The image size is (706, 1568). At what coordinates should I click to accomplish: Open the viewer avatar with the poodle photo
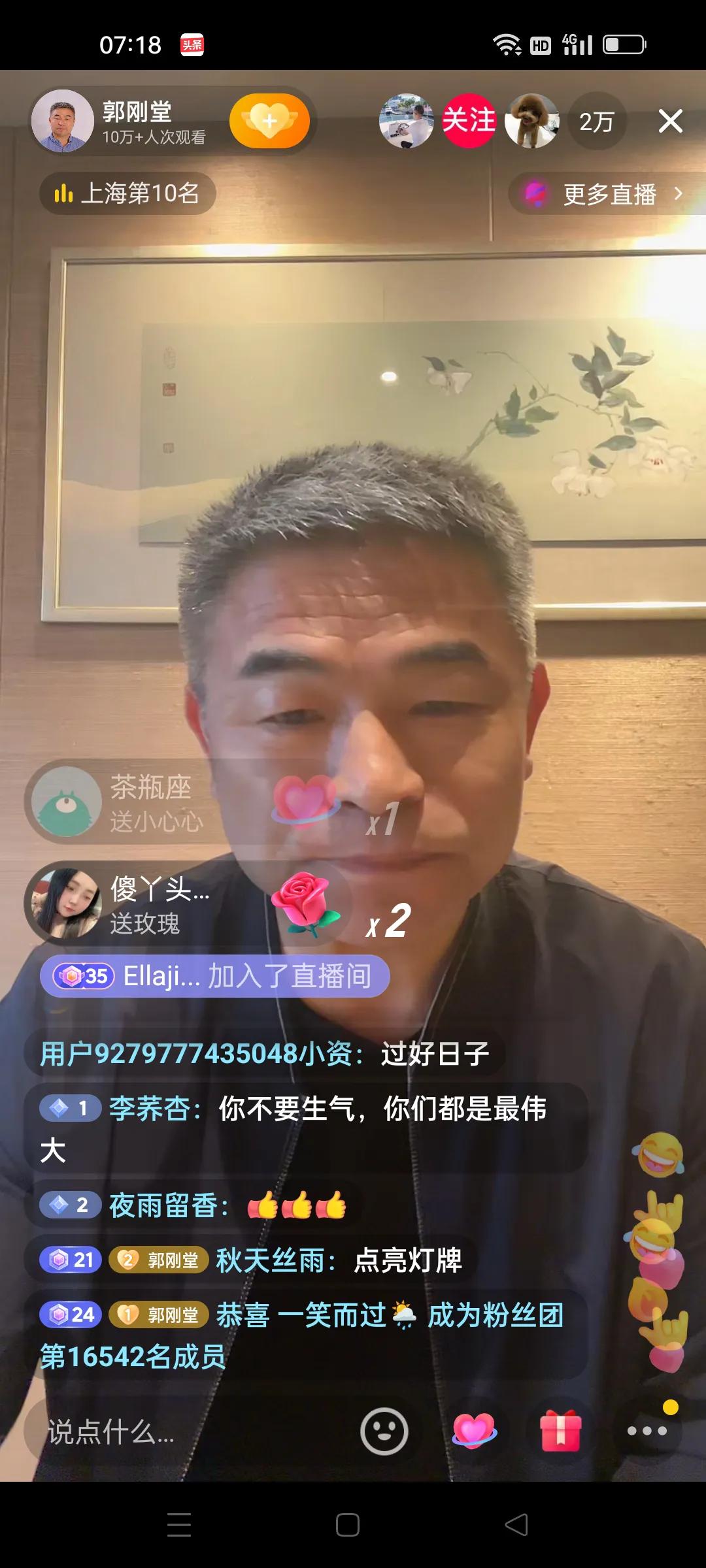coord(531,121)
